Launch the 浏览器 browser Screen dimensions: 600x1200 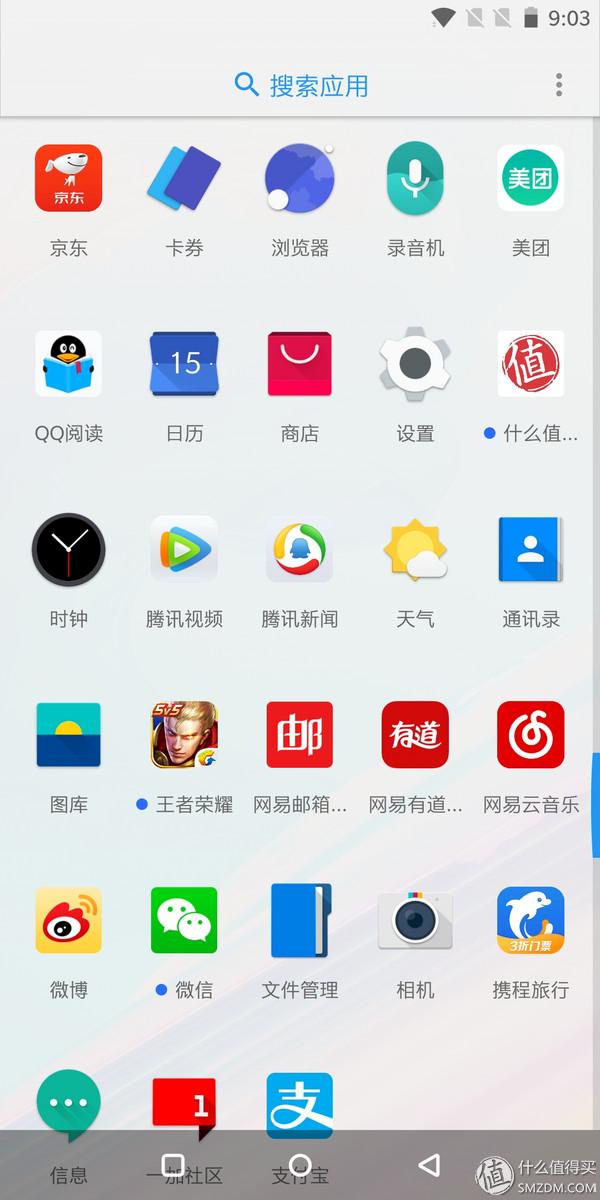[x=300, y=178]
